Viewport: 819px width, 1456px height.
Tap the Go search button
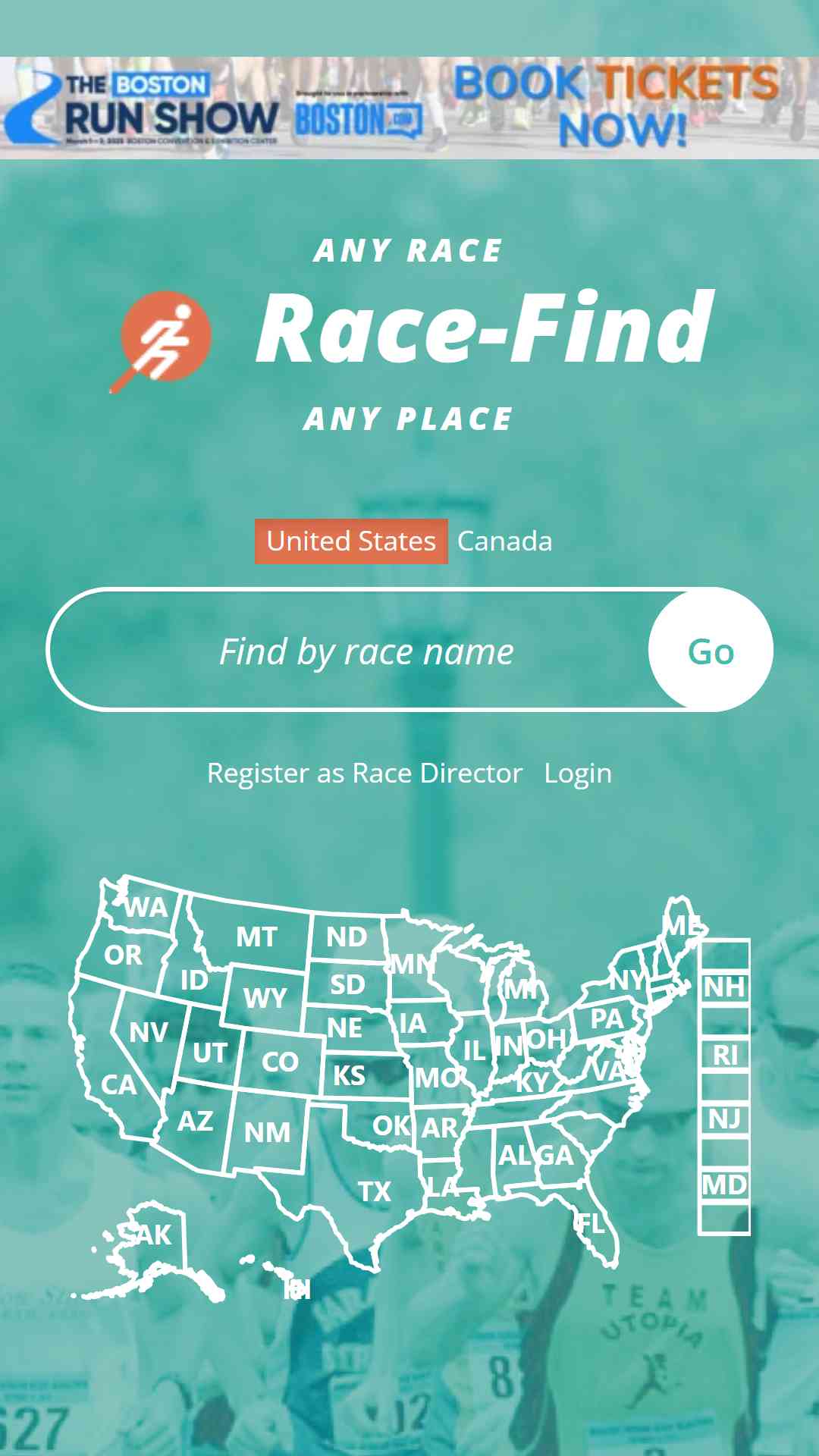711,651
